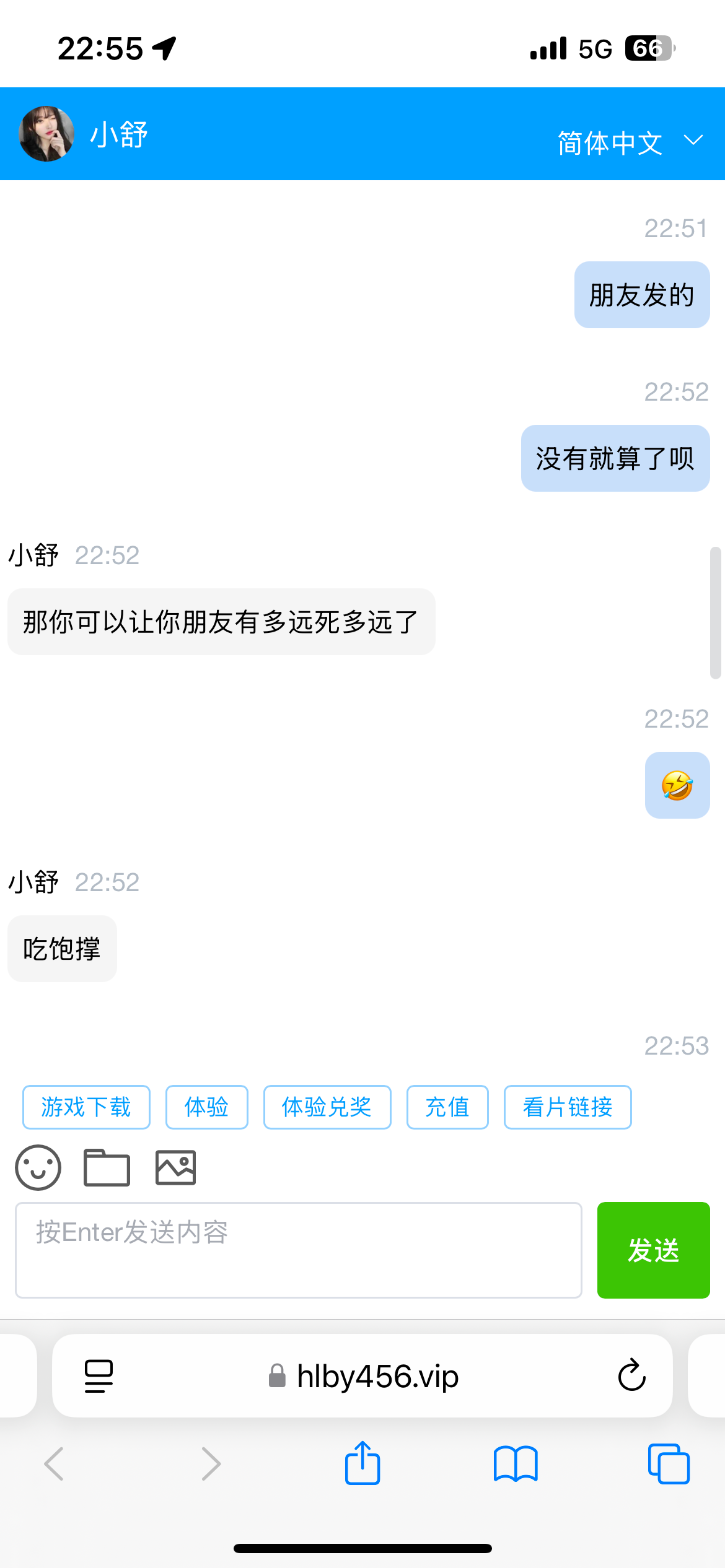Screen dimensions: 725x1568
Task: Choose the 体验兑奖 chip
Action: coord(327,1107)
